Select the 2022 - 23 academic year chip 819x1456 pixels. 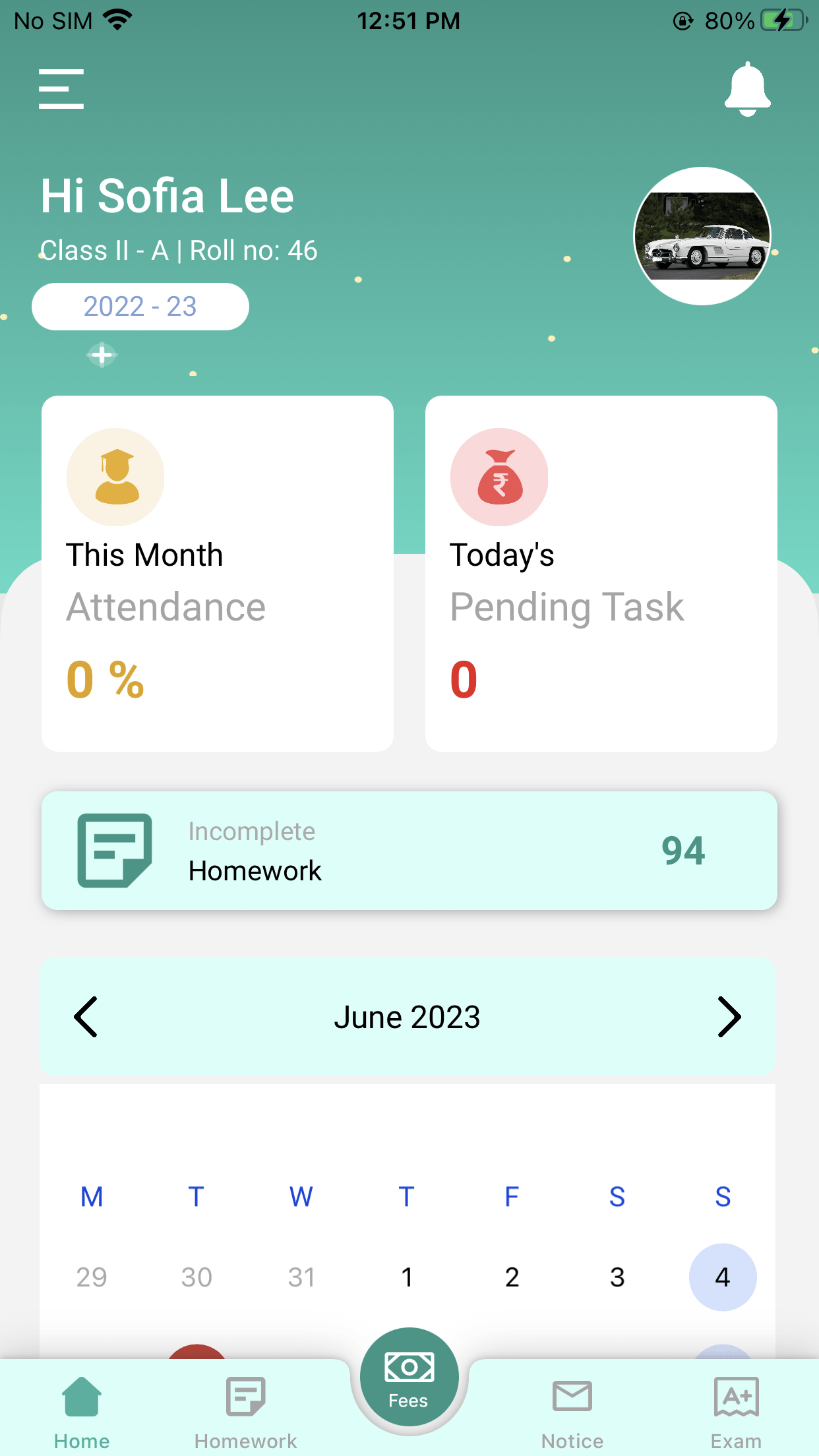[x=140, y=307]
